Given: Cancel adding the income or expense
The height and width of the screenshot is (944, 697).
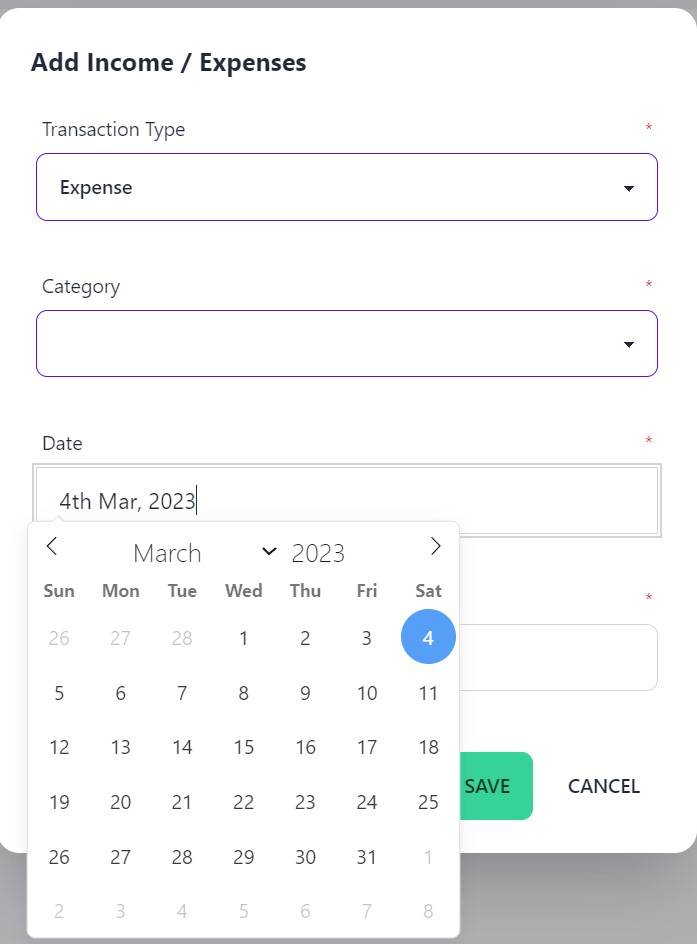Looking at the screenshot, I should tap(603, 786).
